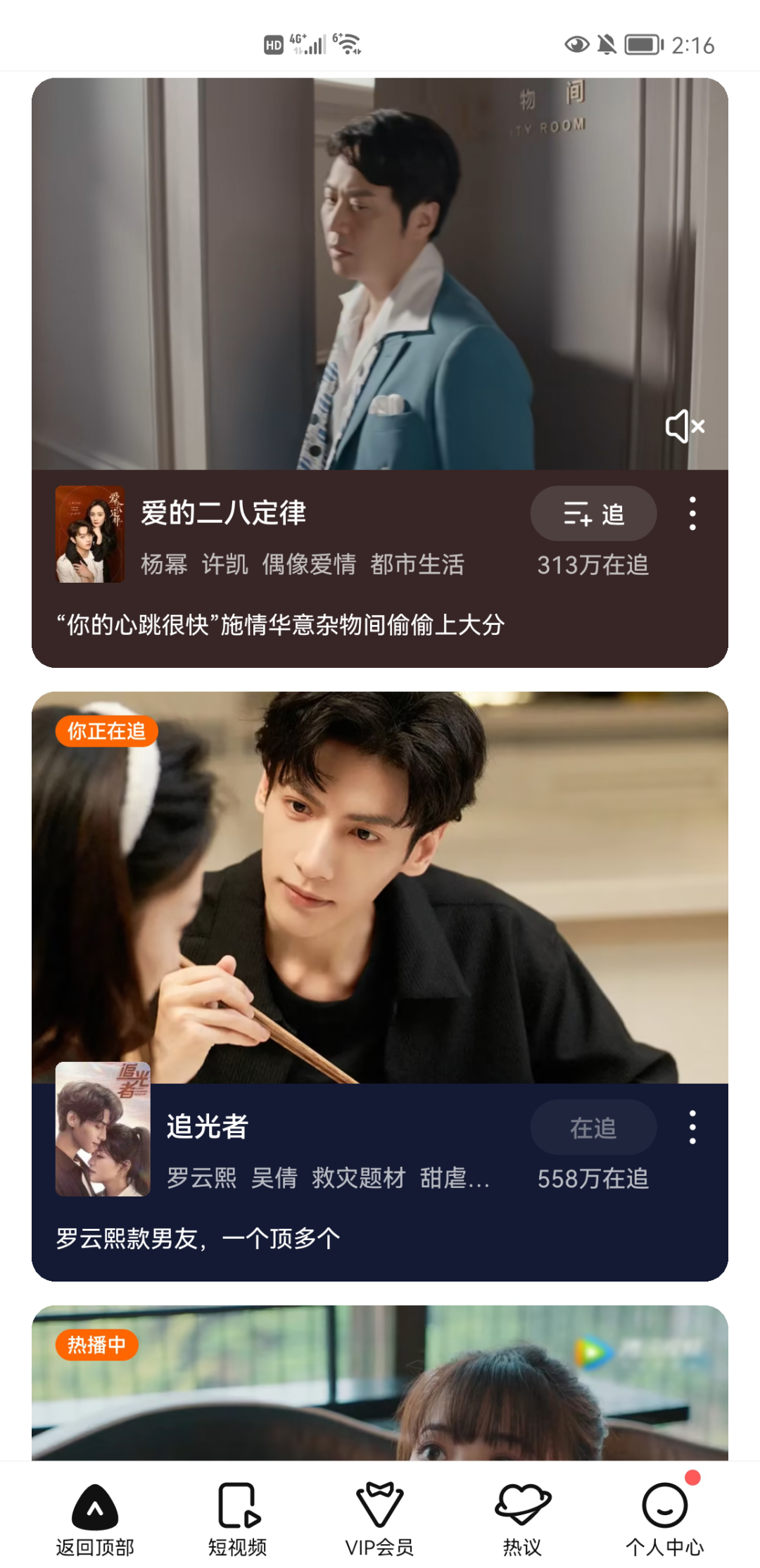
Task: Switch to the VIP会员 tab
Action: [x=380, y=1519]
